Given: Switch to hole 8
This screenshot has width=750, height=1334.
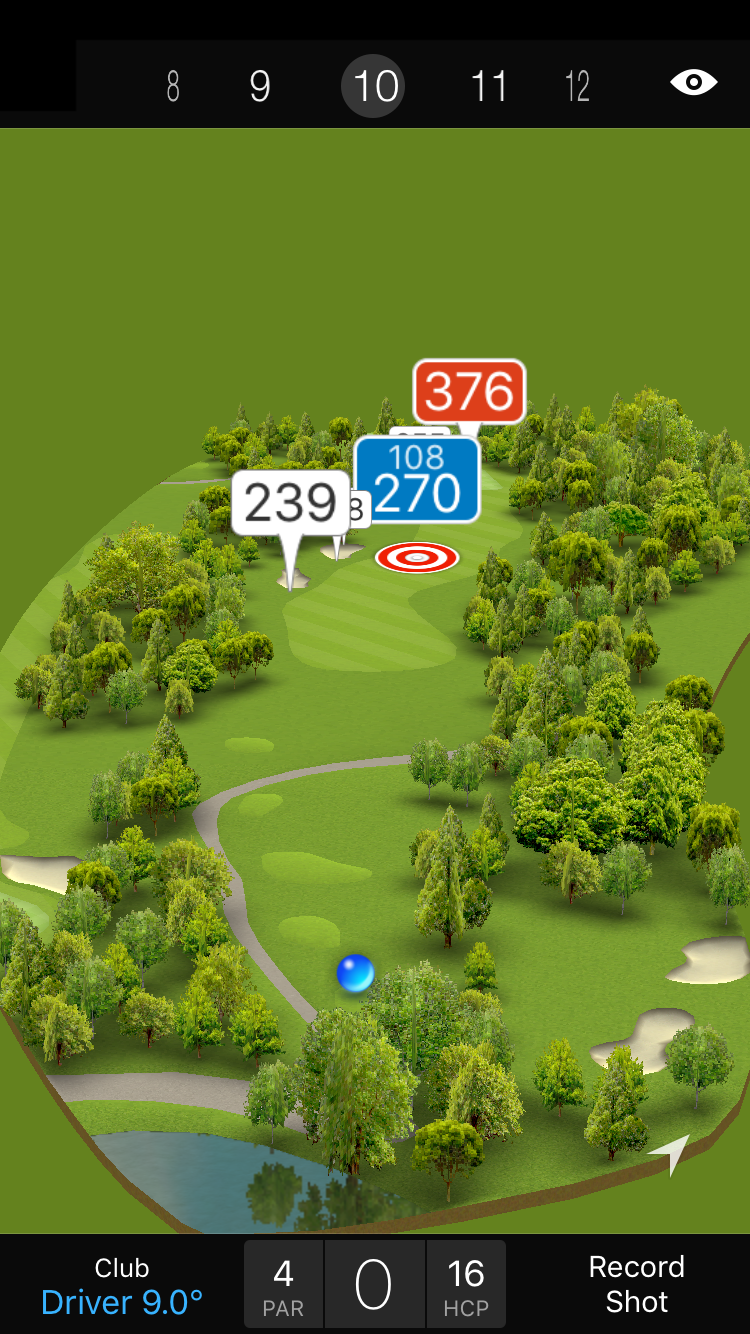Looking at the screenshot, I should (173, 87).
